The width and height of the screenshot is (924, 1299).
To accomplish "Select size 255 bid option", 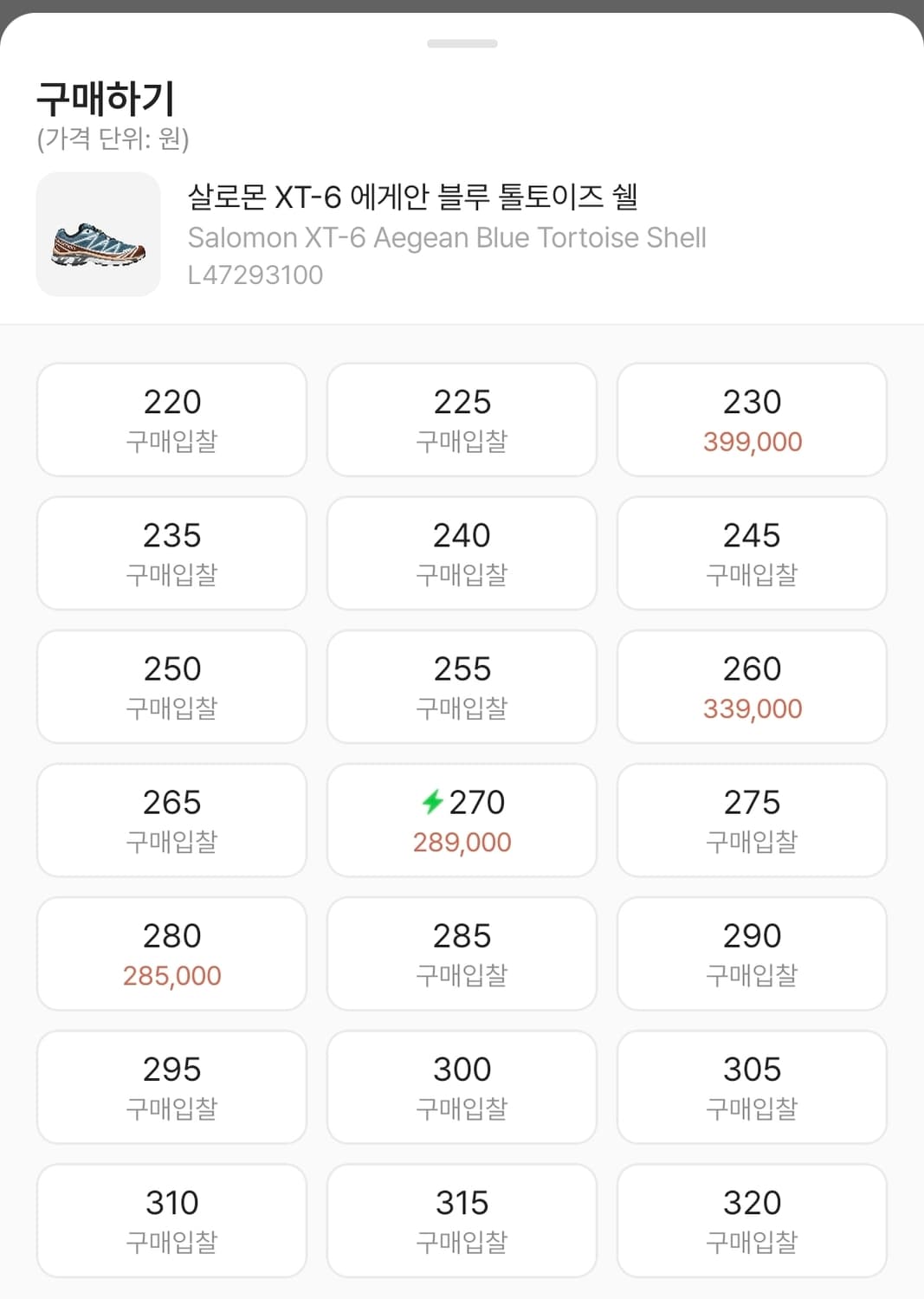I will pos(462,687).
